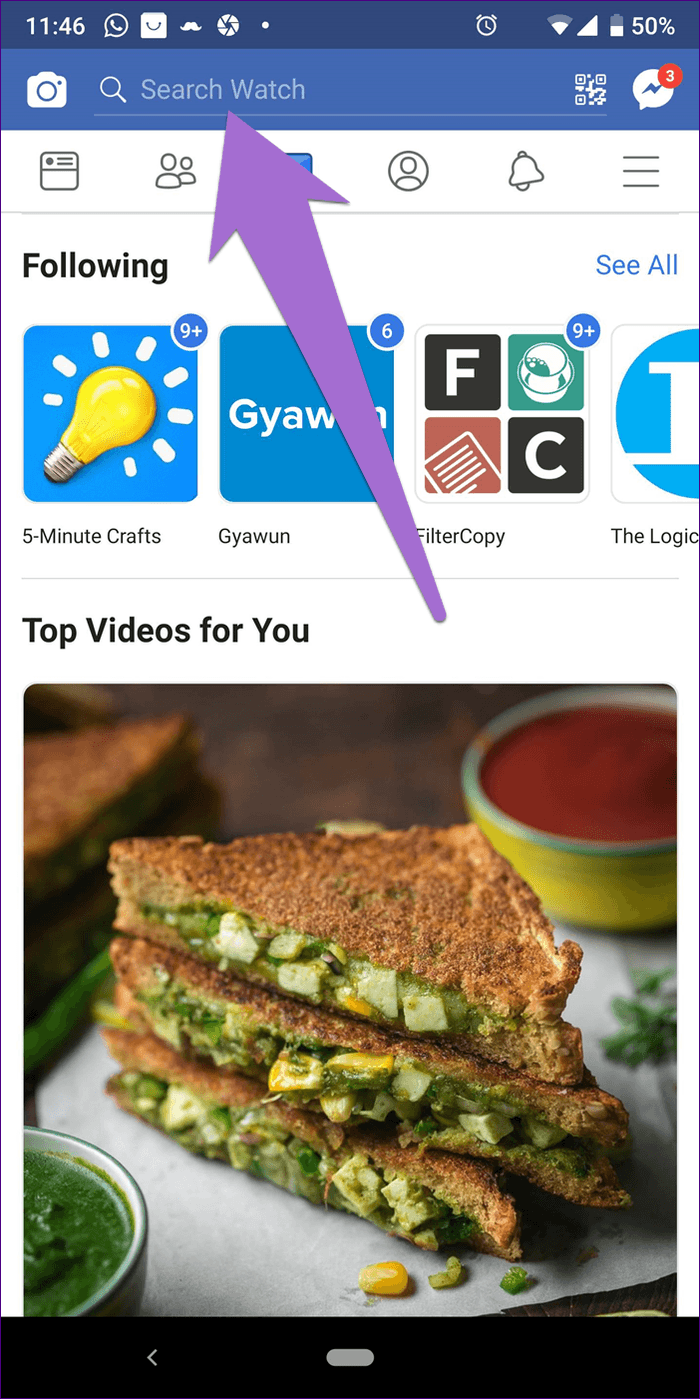Open the QR code scanner
Viewport: 700px width, 1399px height.
pyautogui.click(x=590, y=90)
